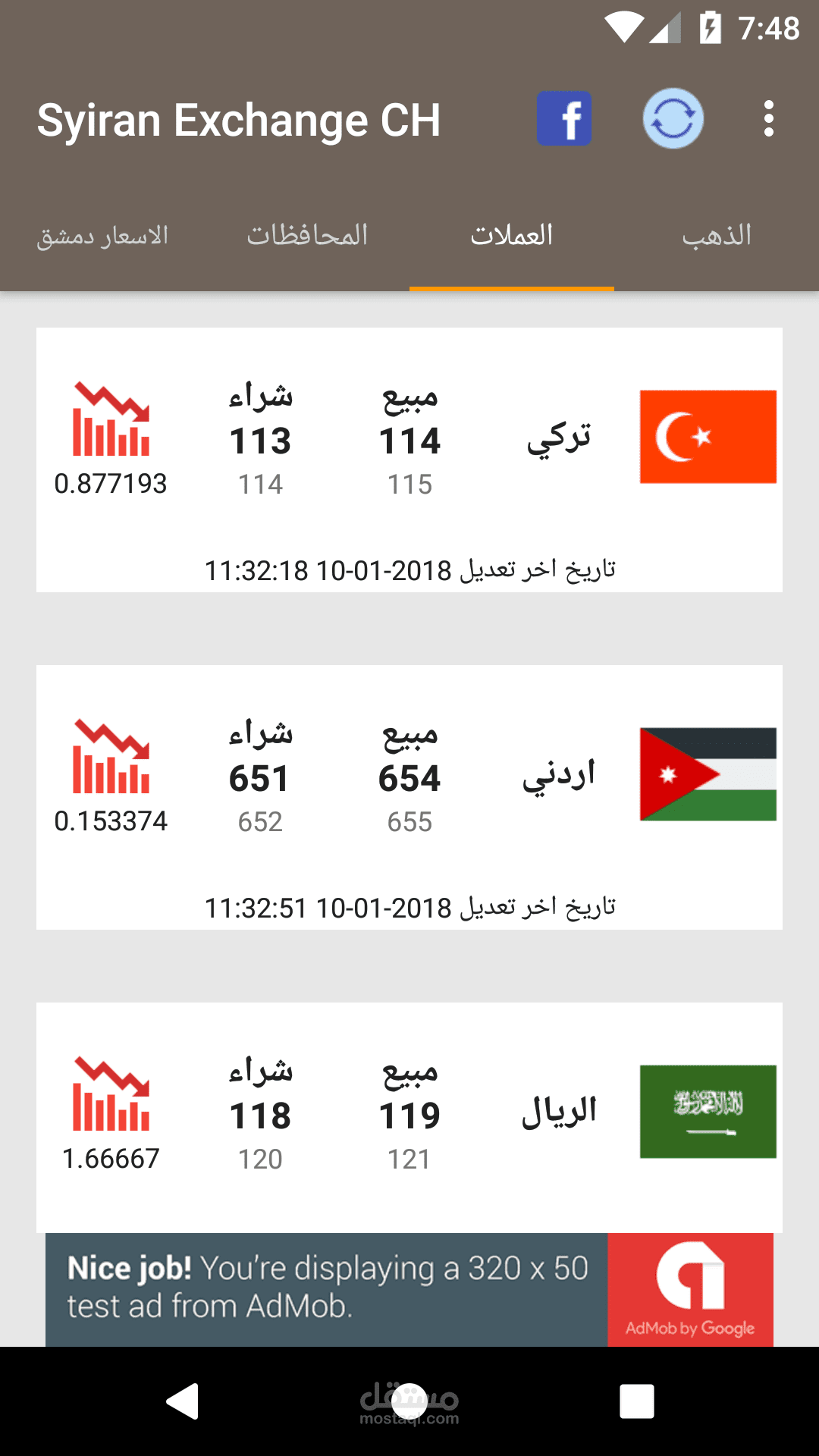Open recent apps from the navigation bar
This screenshot has height=1456, width=819.
tap(636, 1401)
